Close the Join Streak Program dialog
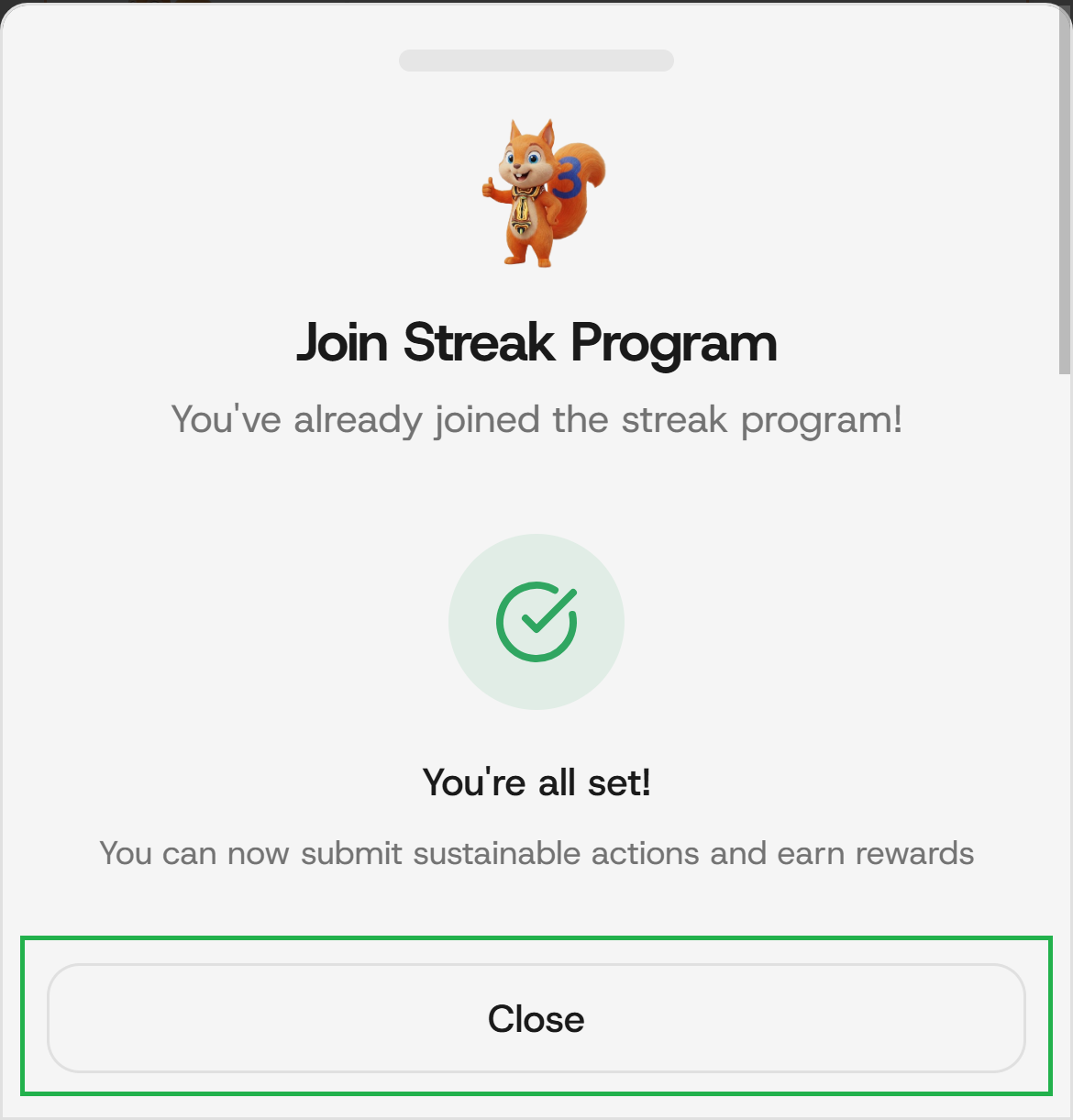The height and width of the screenshot is (1120, 1073). point(536,1018)
